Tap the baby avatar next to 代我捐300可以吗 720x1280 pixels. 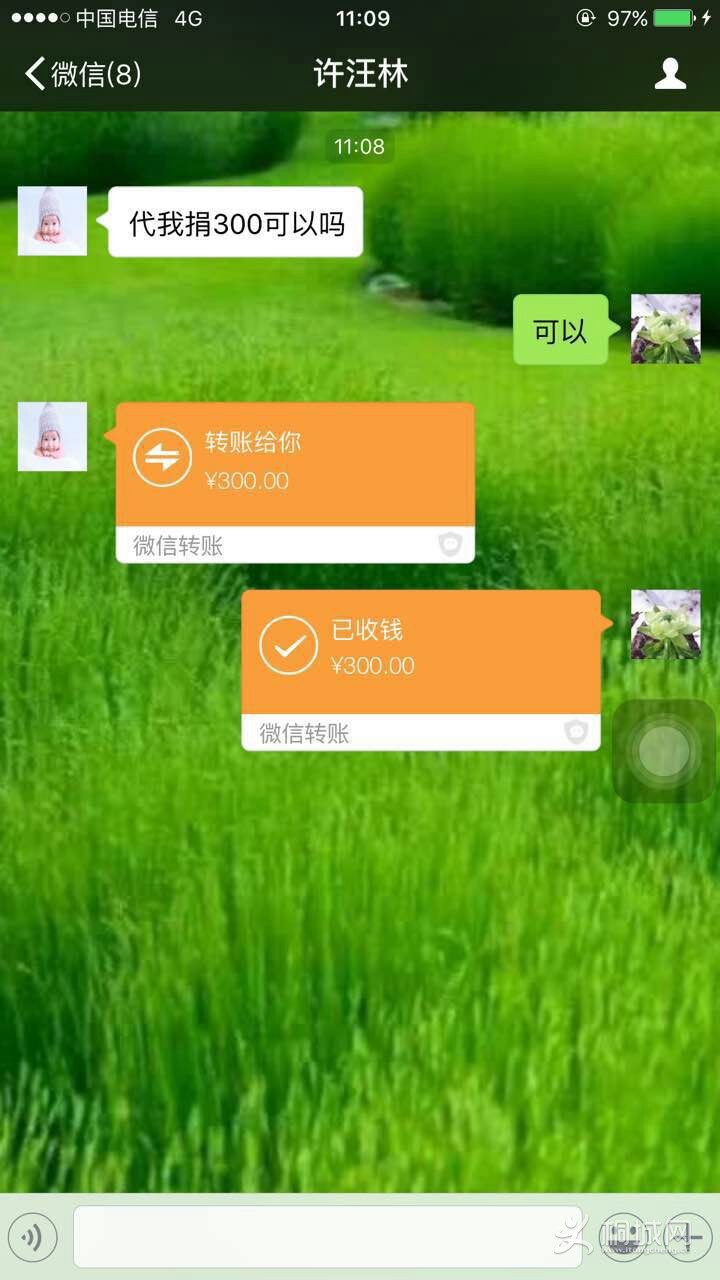pyautogui.click(x=52, y=221)
